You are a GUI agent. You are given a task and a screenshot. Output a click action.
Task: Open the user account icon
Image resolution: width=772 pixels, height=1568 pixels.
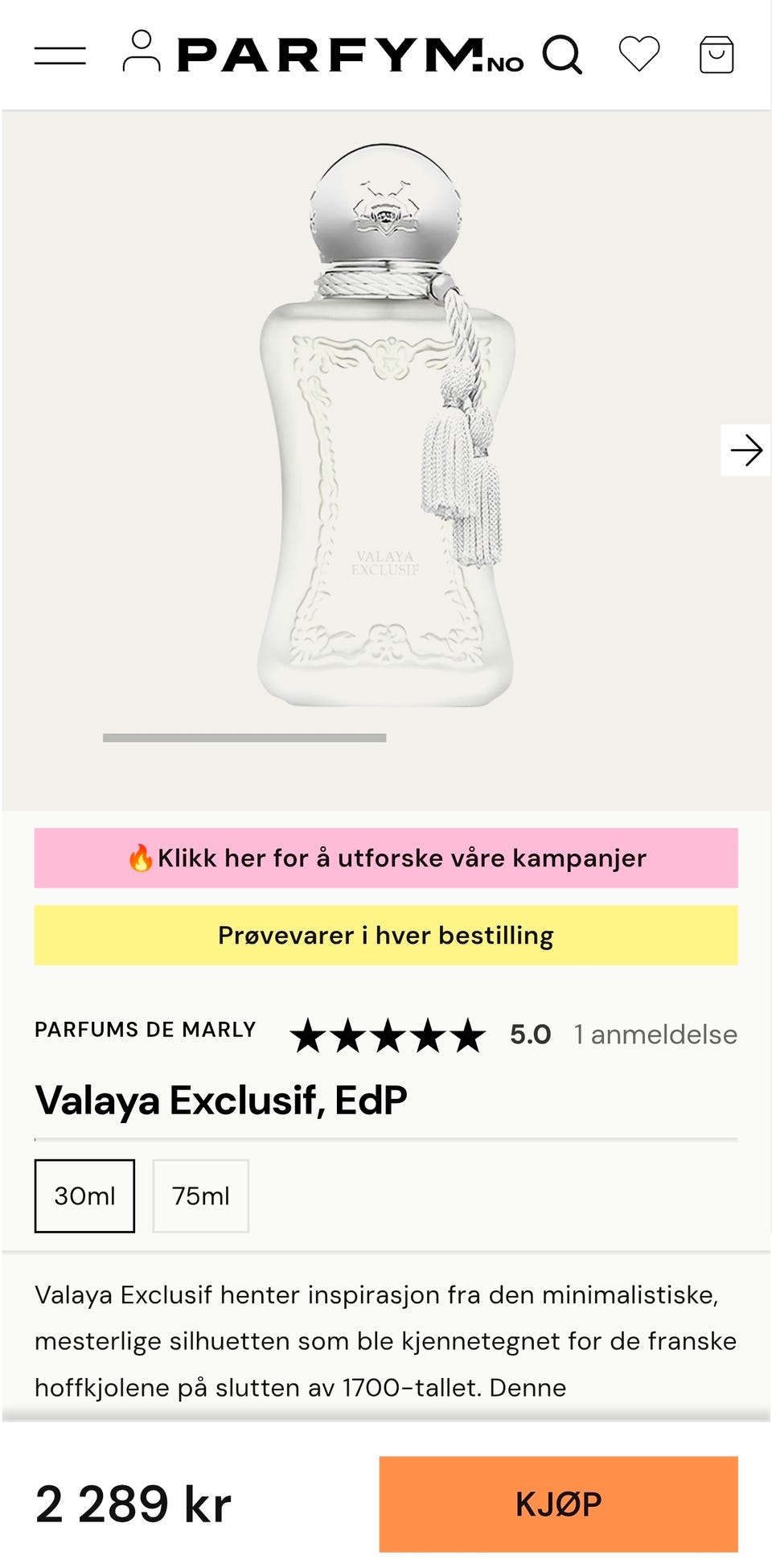tap(142, 52)
